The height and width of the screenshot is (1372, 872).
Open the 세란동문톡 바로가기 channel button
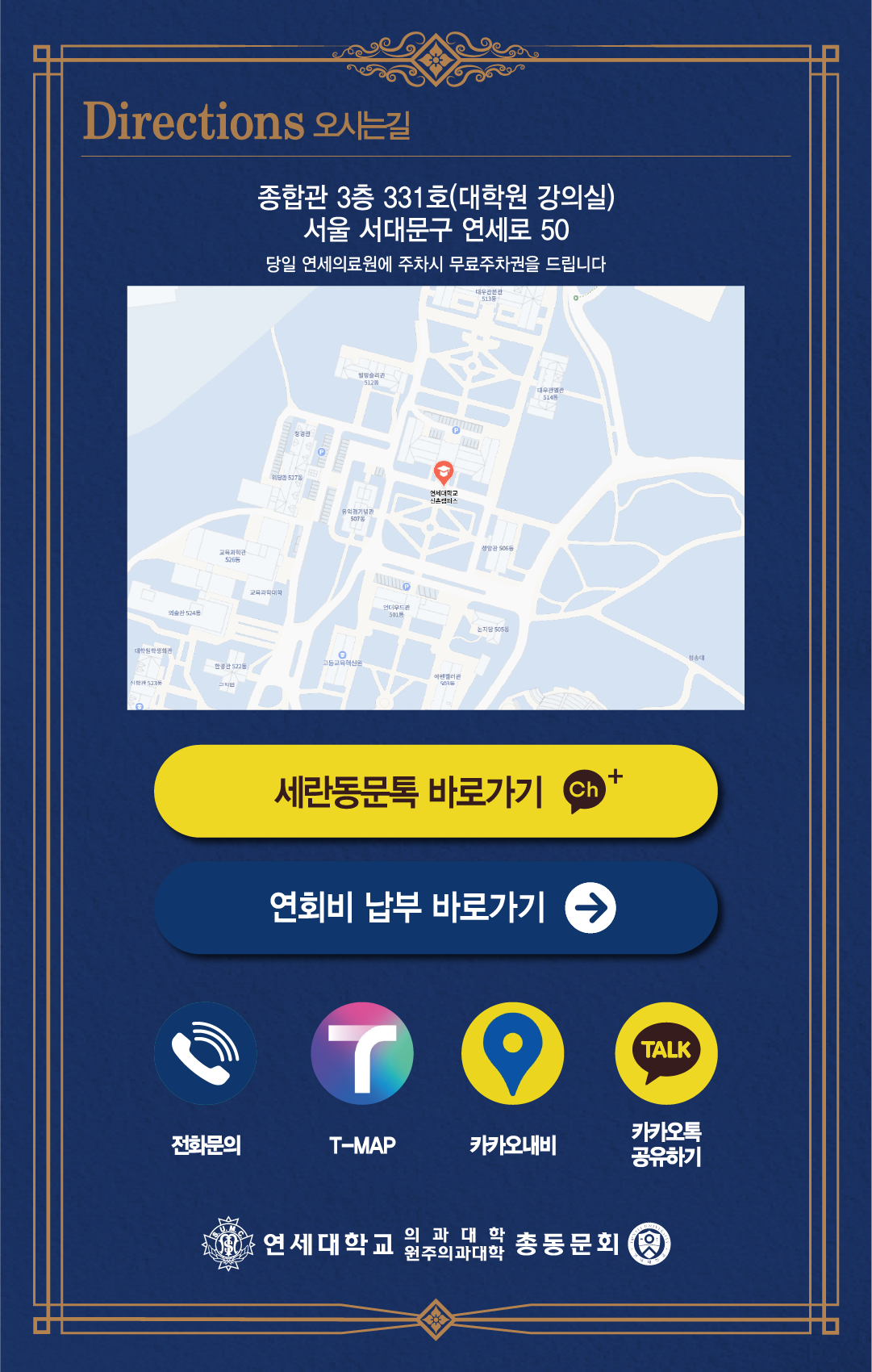tap(436, 791)
